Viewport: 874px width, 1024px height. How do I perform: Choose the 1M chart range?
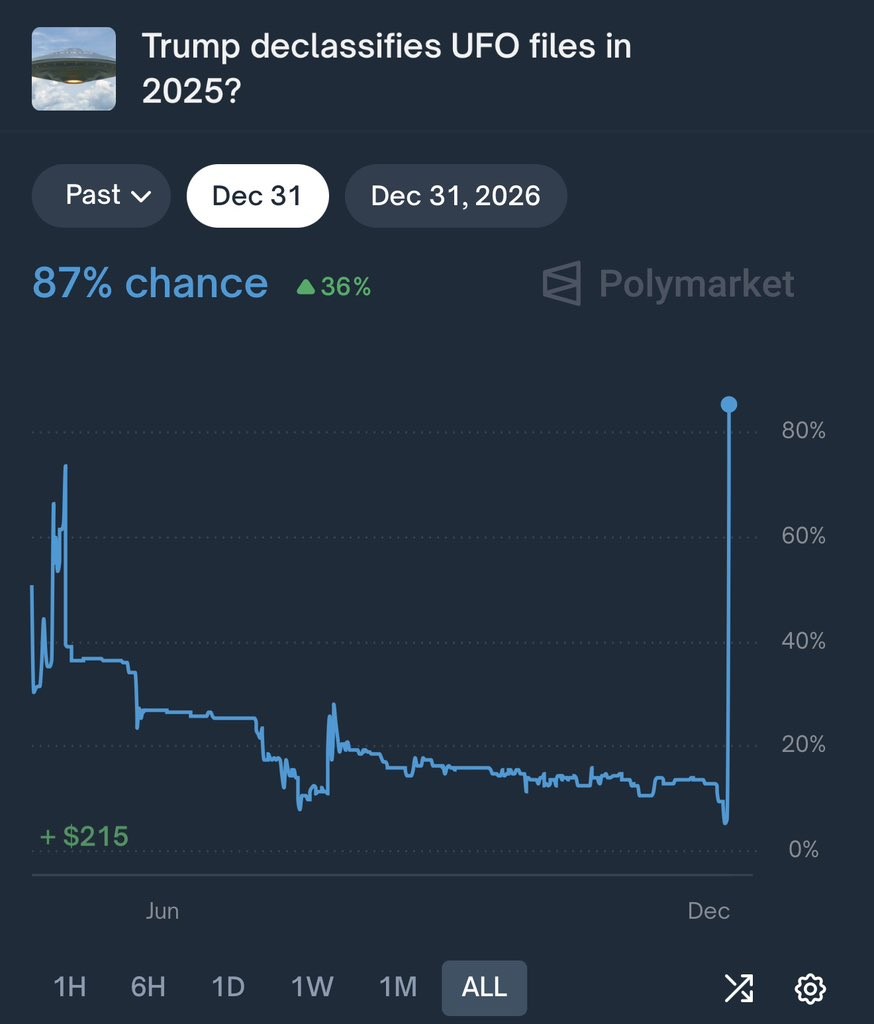[x=397, y=987]
